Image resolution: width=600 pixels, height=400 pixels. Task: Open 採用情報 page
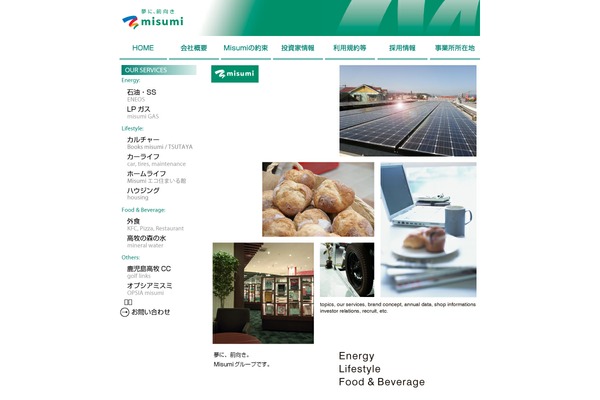pos(402,48)
